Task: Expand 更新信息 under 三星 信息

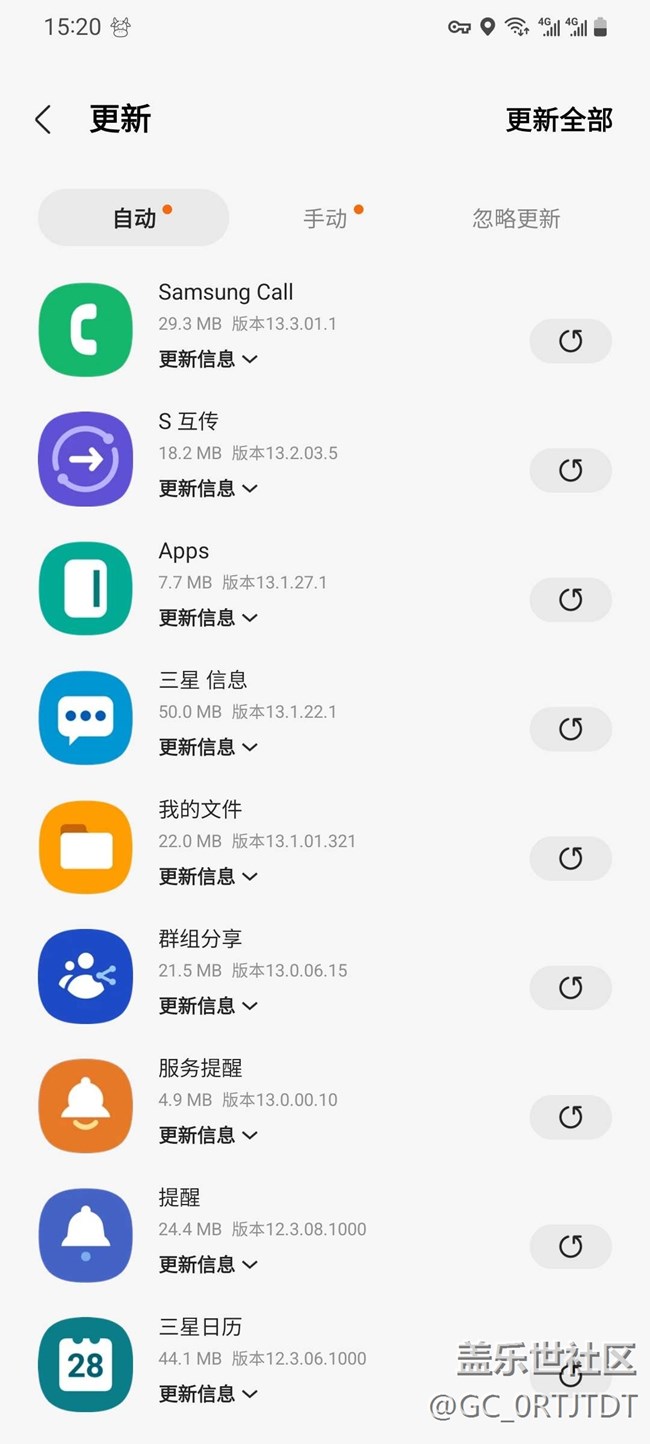Action: click(x=208, y=747)
